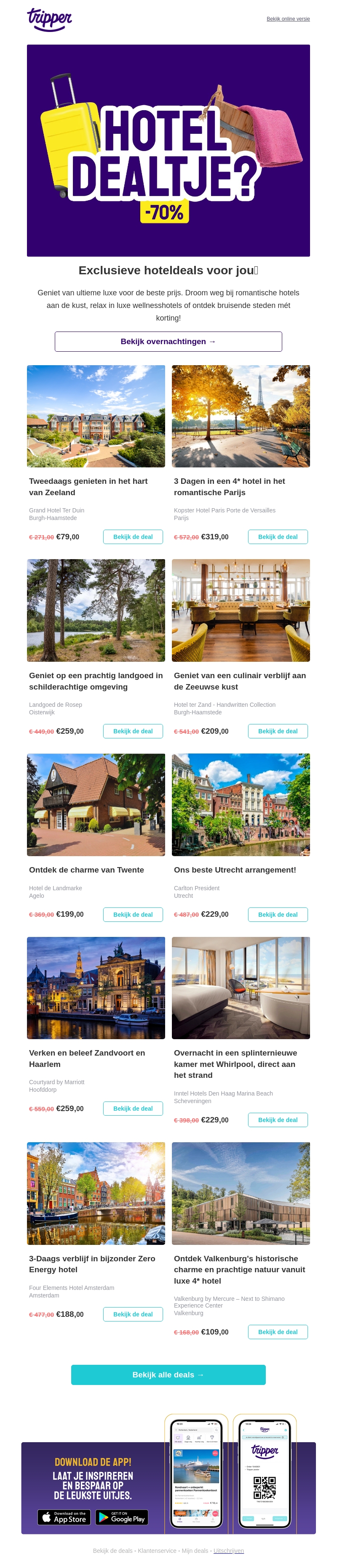Open the Landgoed de Rosep deal button
This screenshot has height=1568, width=337.
tap(133, 731)
